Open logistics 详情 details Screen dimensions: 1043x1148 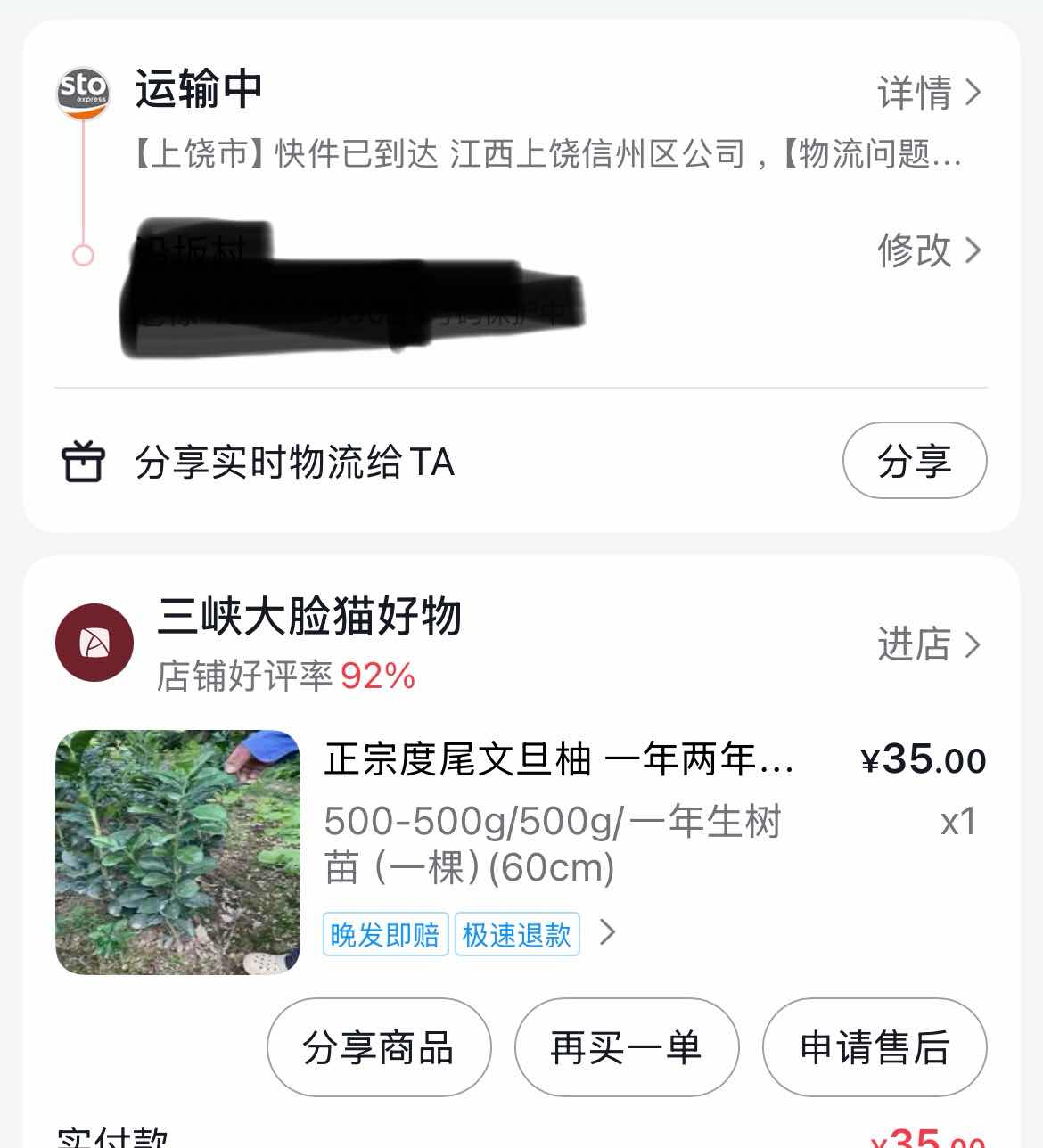(x=929, y=93)
